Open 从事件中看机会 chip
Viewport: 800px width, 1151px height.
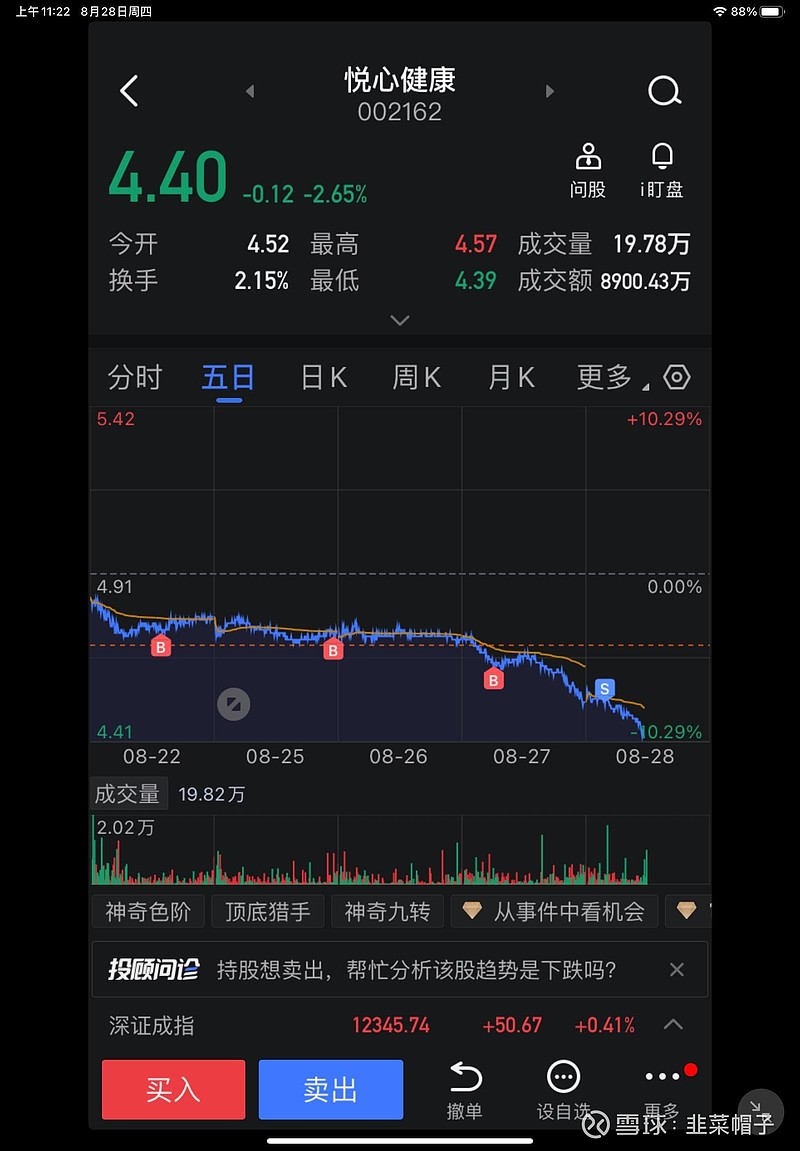pos(555,911)
